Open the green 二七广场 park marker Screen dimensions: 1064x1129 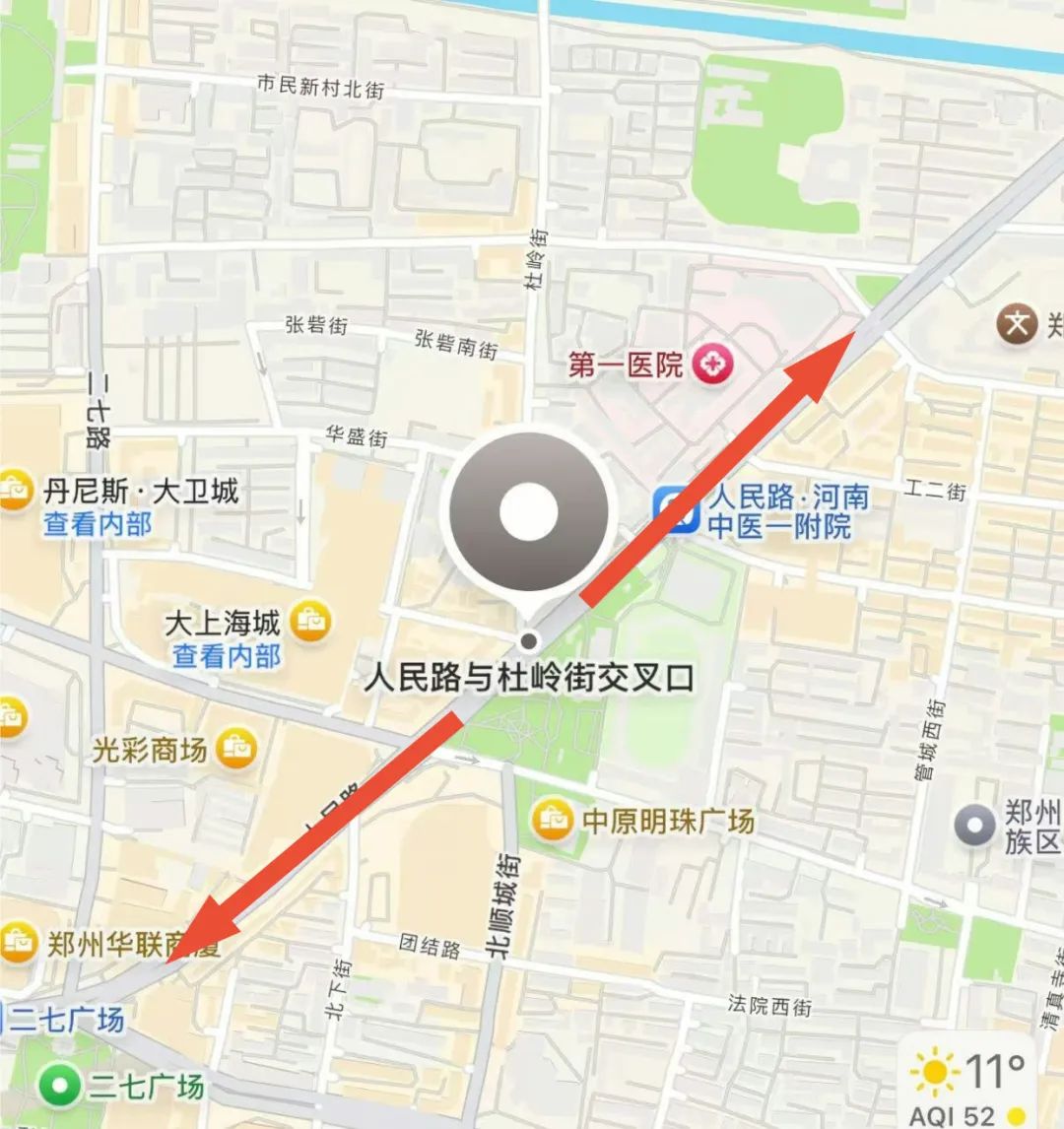(60, 1088)
